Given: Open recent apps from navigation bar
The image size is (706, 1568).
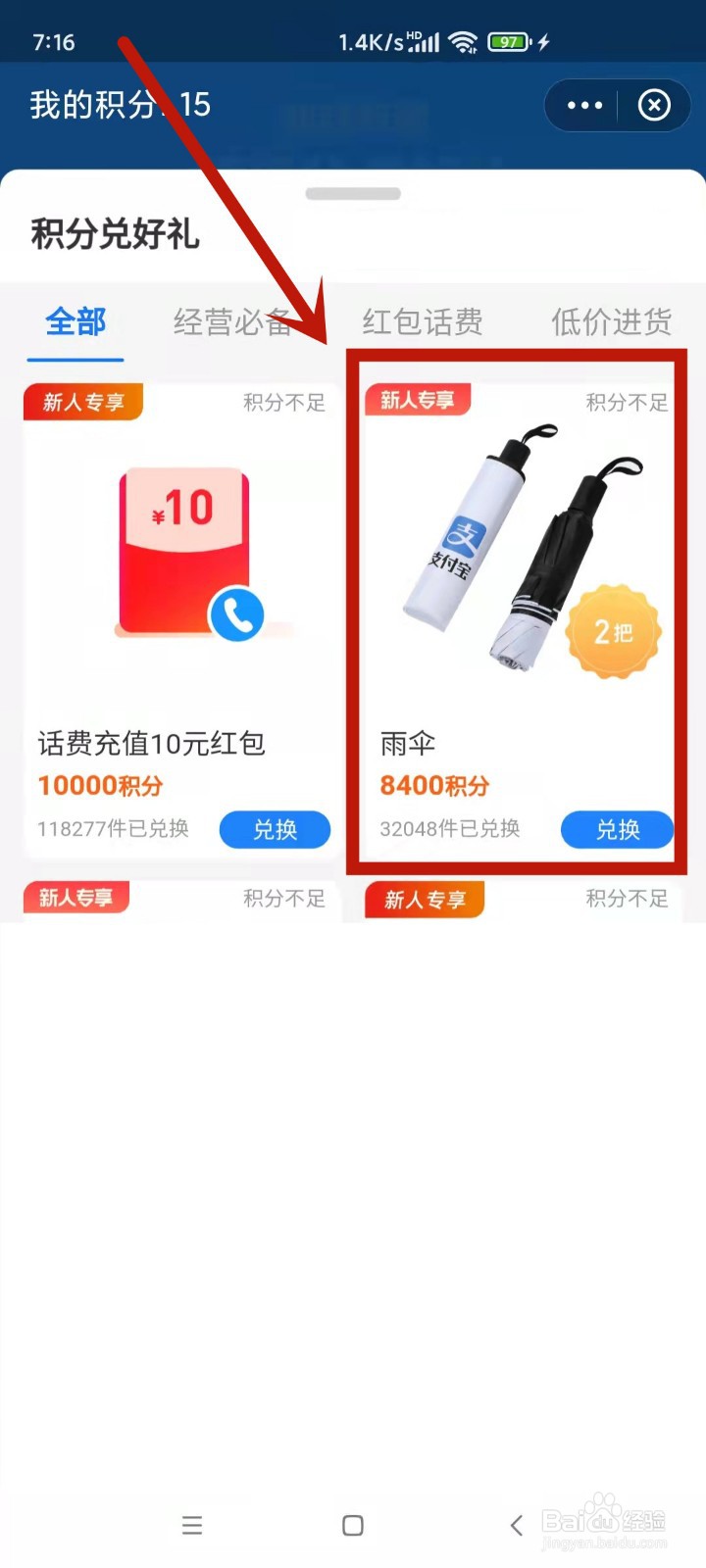Looking at the screenshot, I should click(x=192, y=1525).
